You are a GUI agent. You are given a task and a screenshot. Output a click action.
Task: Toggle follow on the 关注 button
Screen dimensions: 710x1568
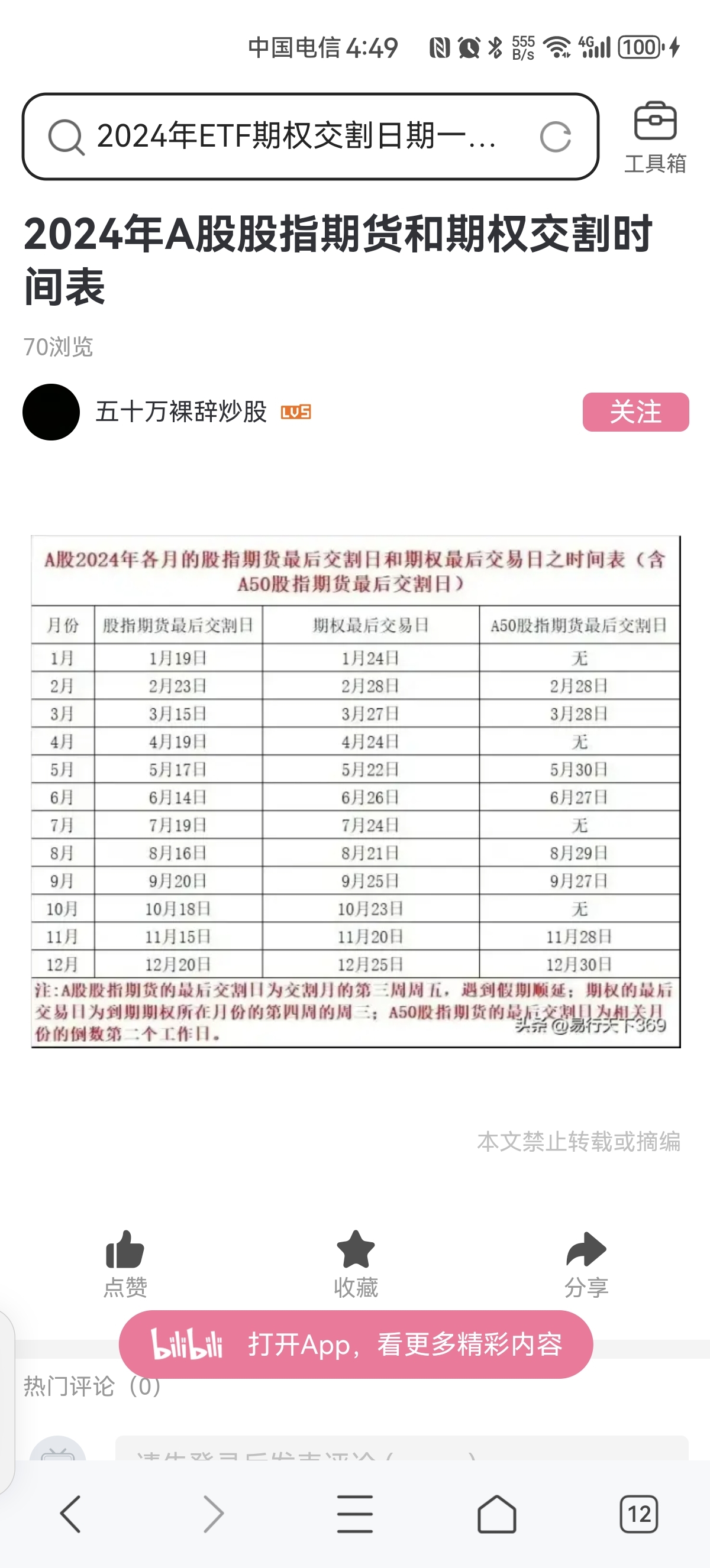[637, 413]
